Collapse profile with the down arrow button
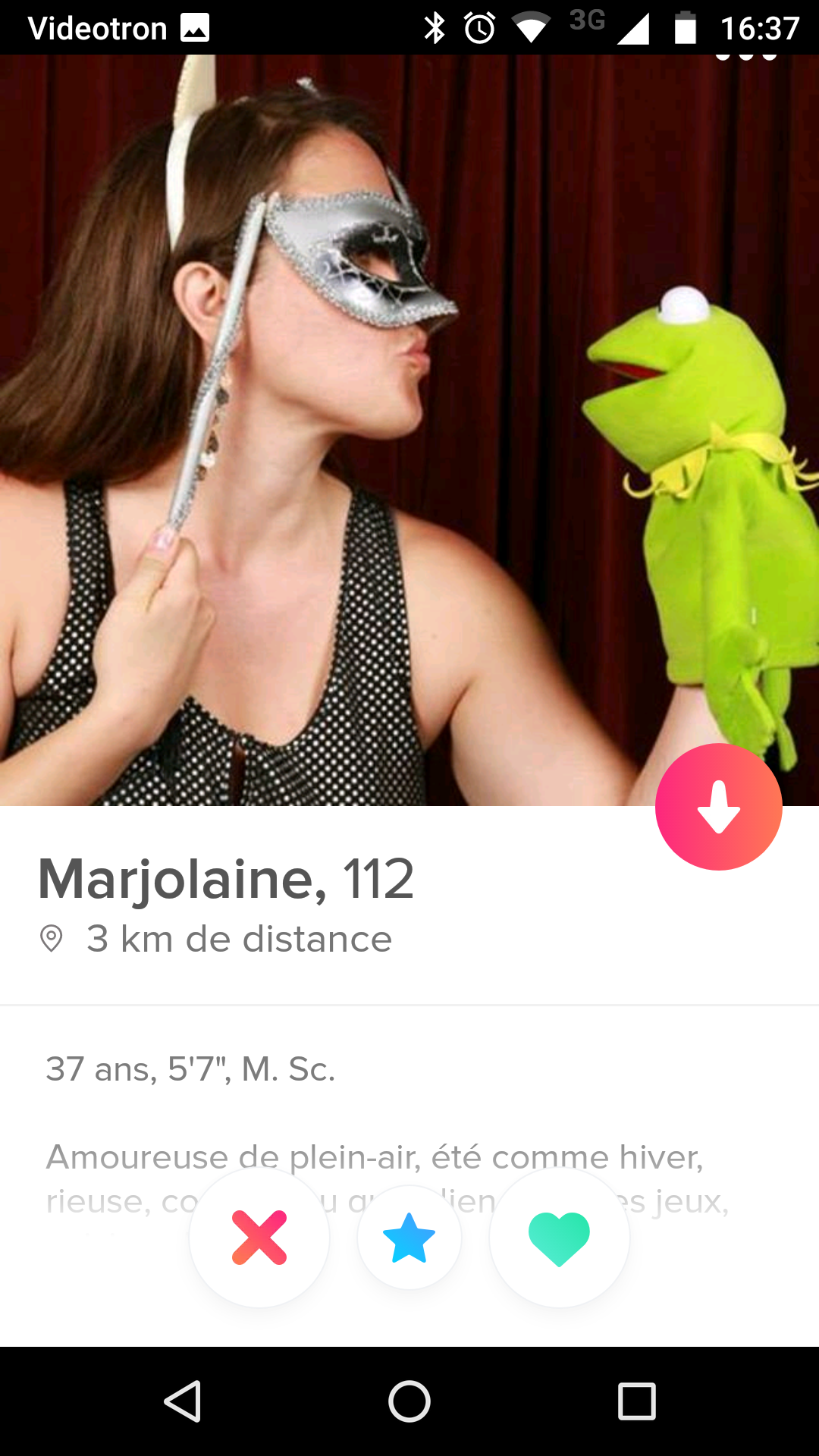 pyautogui.click(x=718, y=807)
